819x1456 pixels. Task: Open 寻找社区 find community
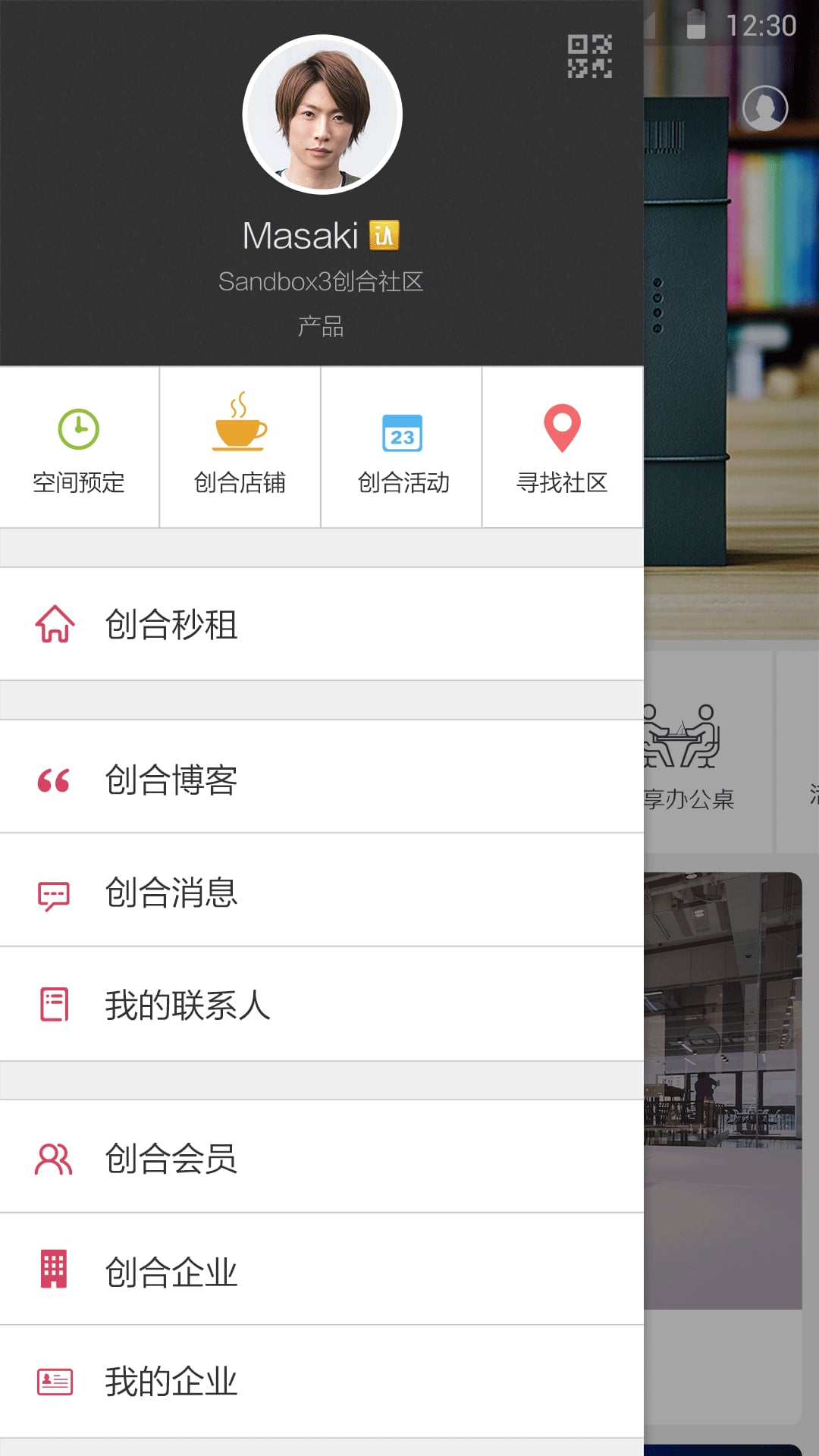click(563, 447)
